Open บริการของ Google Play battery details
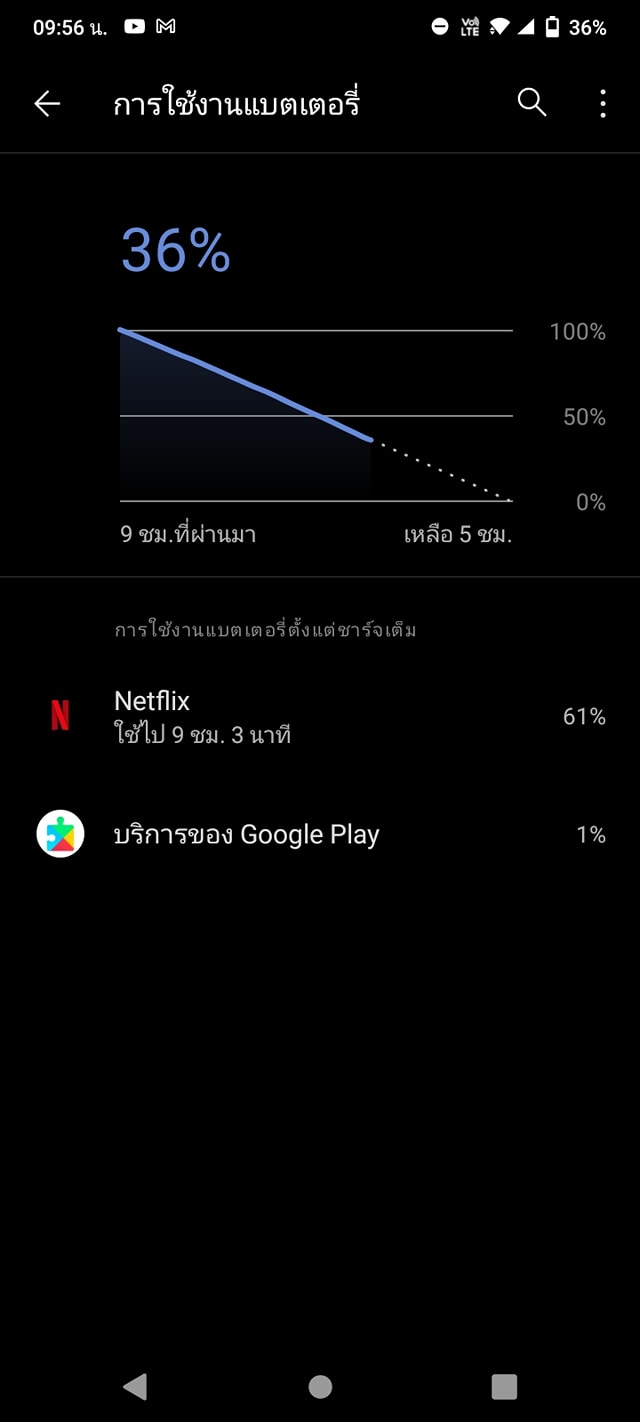Screen dimensions: 640x1422 click(x=320, y=835)
